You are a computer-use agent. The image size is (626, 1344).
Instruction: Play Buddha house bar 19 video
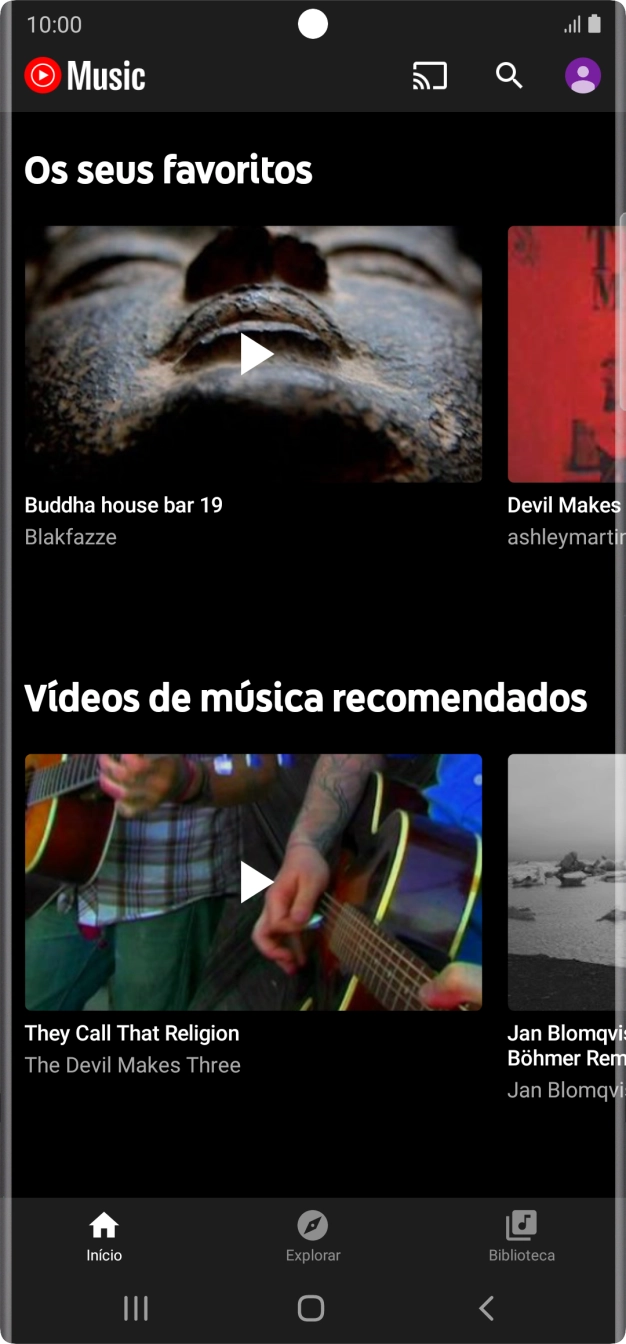(x=254, y=354)
